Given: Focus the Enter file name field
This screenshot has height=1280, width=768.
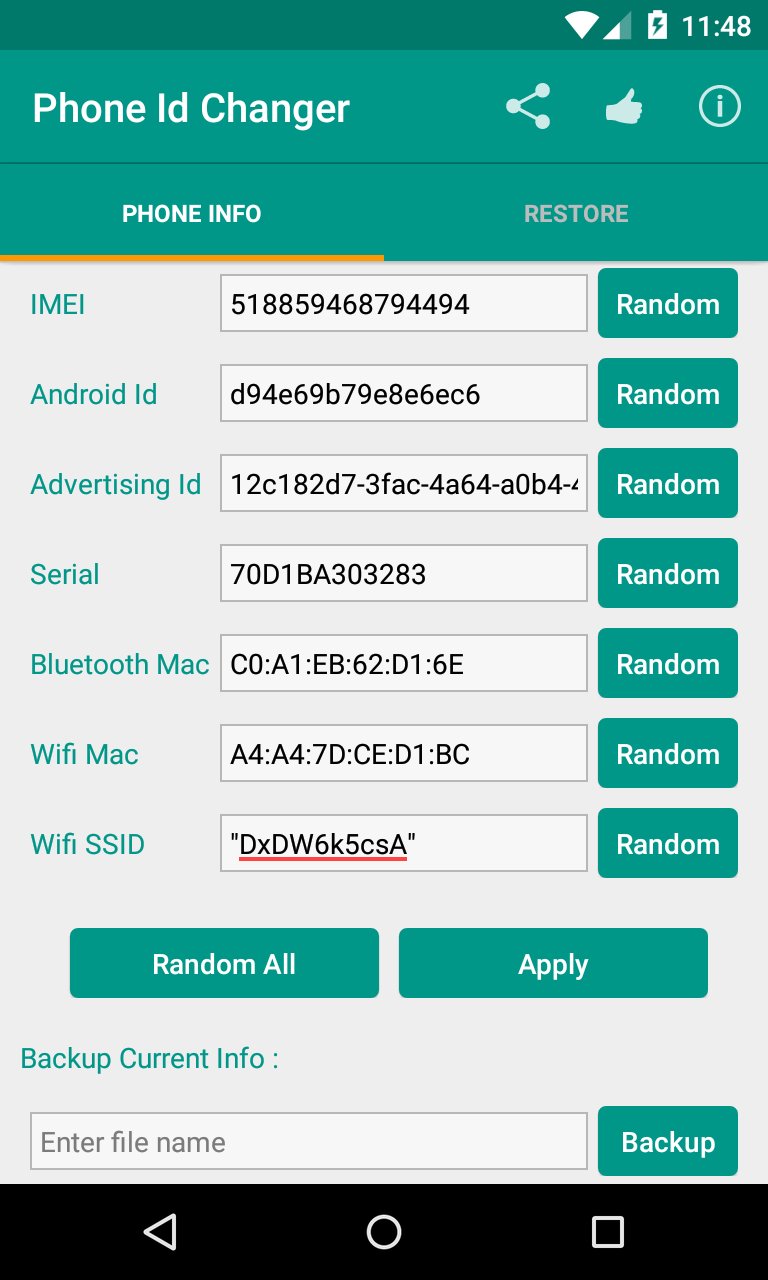Looking at the screenshot, I should point(308,1141).
